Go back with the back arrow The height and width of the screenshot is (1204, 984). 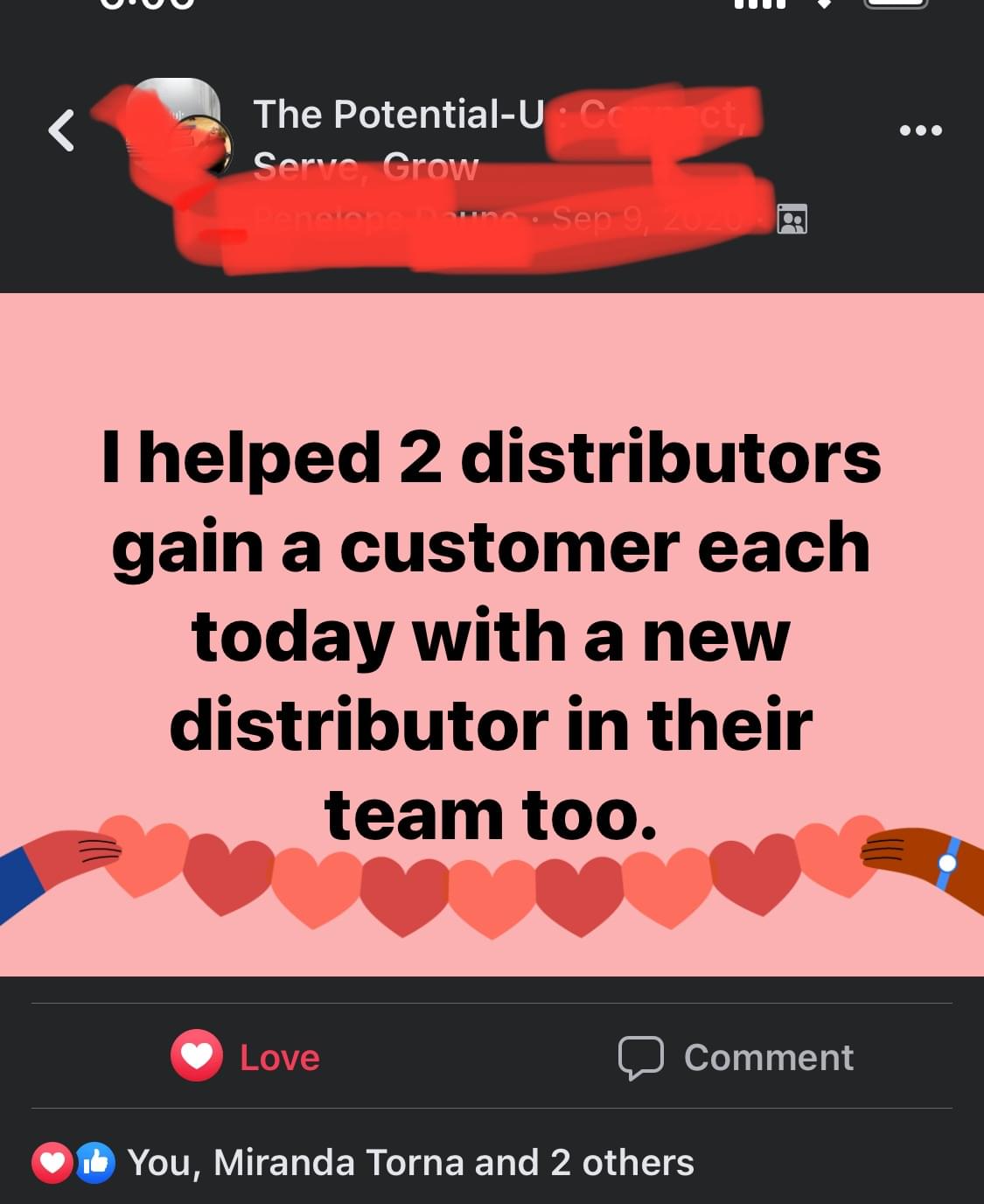[x=61, y=131]
